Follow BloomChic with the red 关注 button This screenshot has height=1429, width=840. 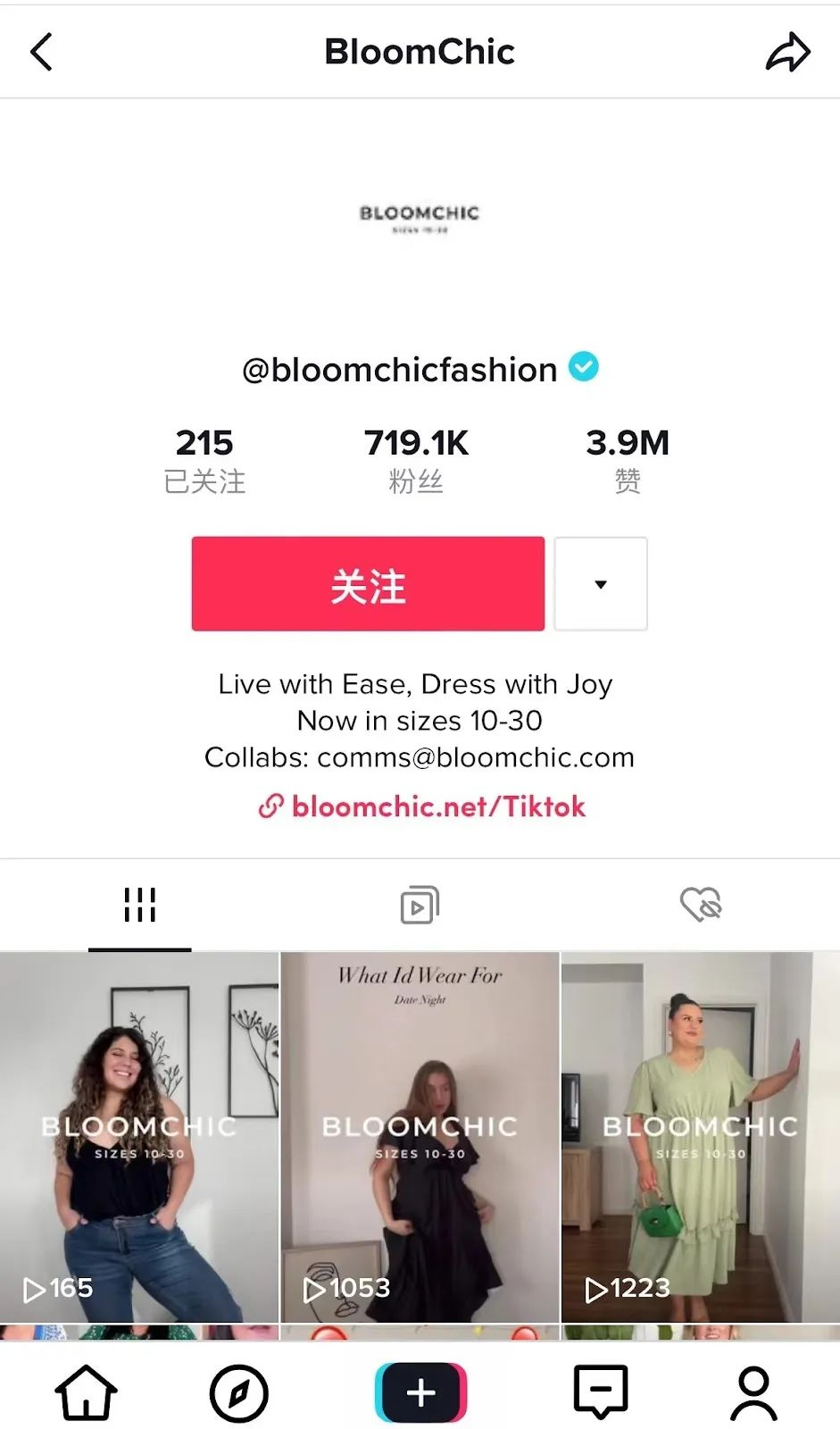point(368,584)
